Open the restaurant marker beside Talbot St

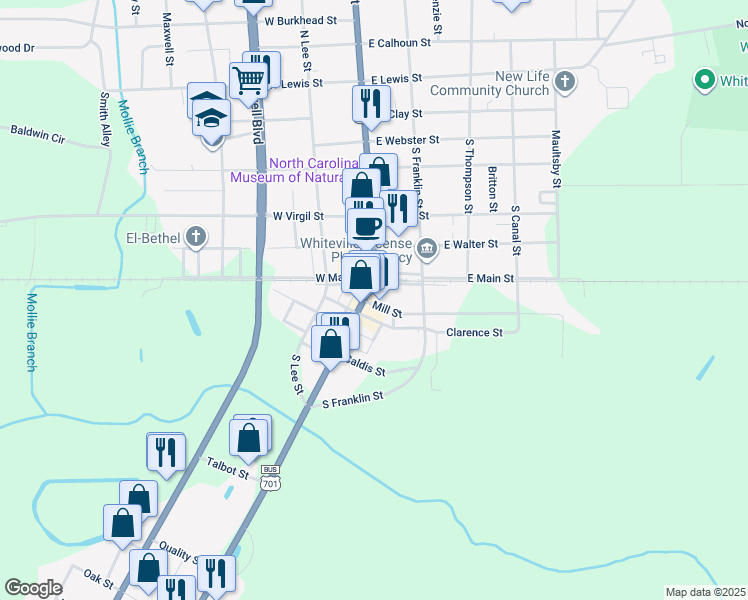[x=165, y=452]
